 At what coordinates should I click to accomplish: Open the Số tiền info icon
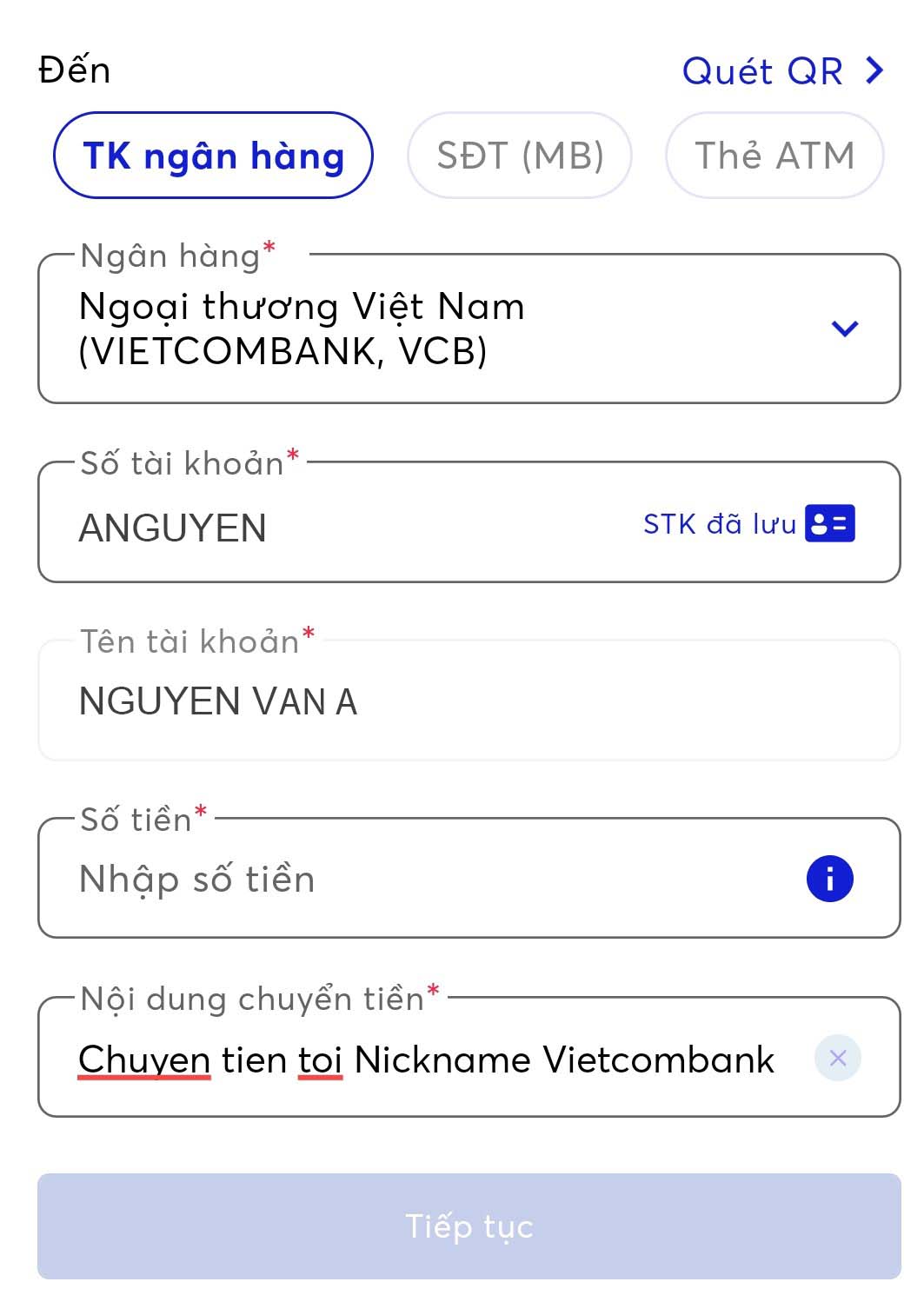click(829, 879)
